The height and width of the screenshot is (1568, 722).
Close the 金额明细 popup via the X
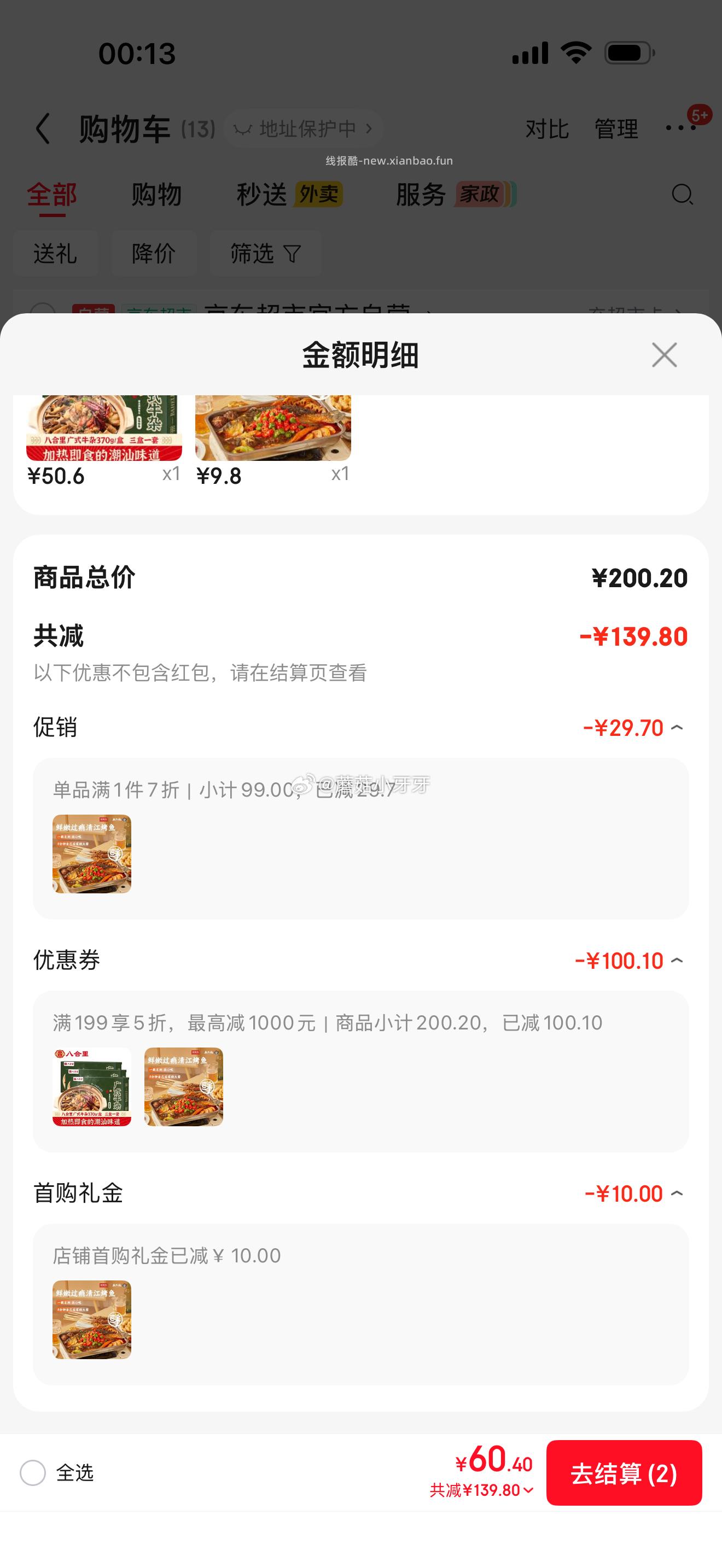point(663,355)
